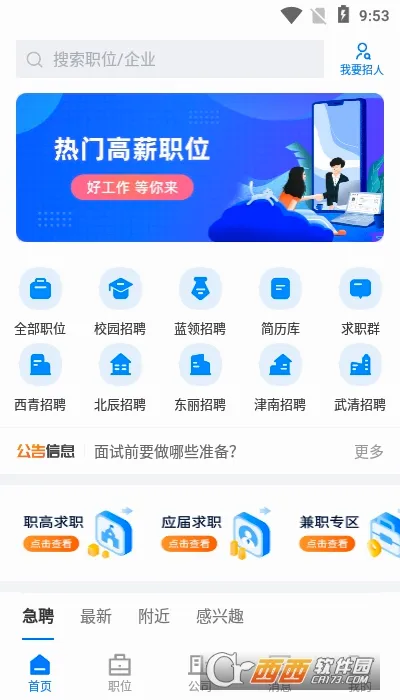Select 武清招聘 district jobs

360,378
